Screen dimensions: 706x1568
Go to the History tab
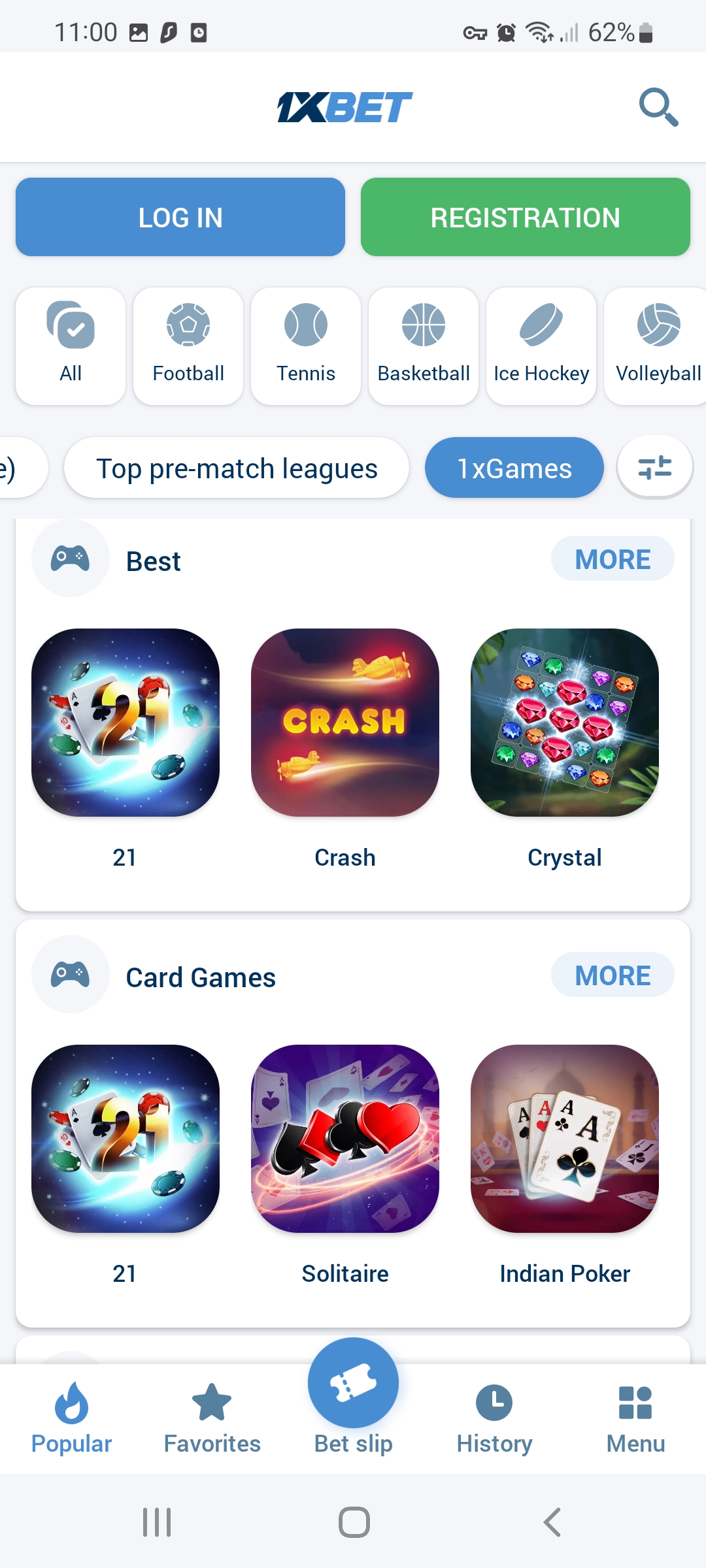click(x=494, y=1419)
